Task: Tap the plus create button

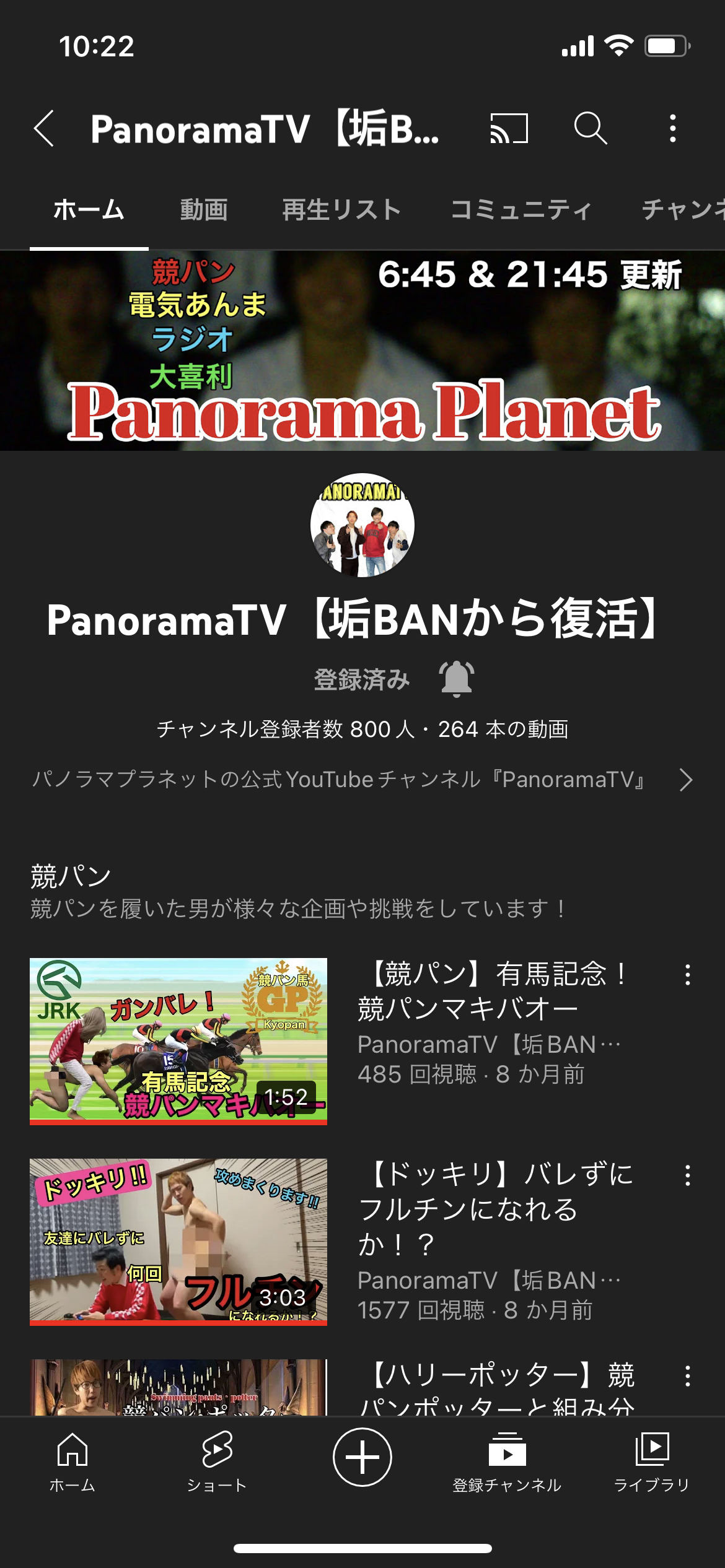Action: [x=362, y=1457]
